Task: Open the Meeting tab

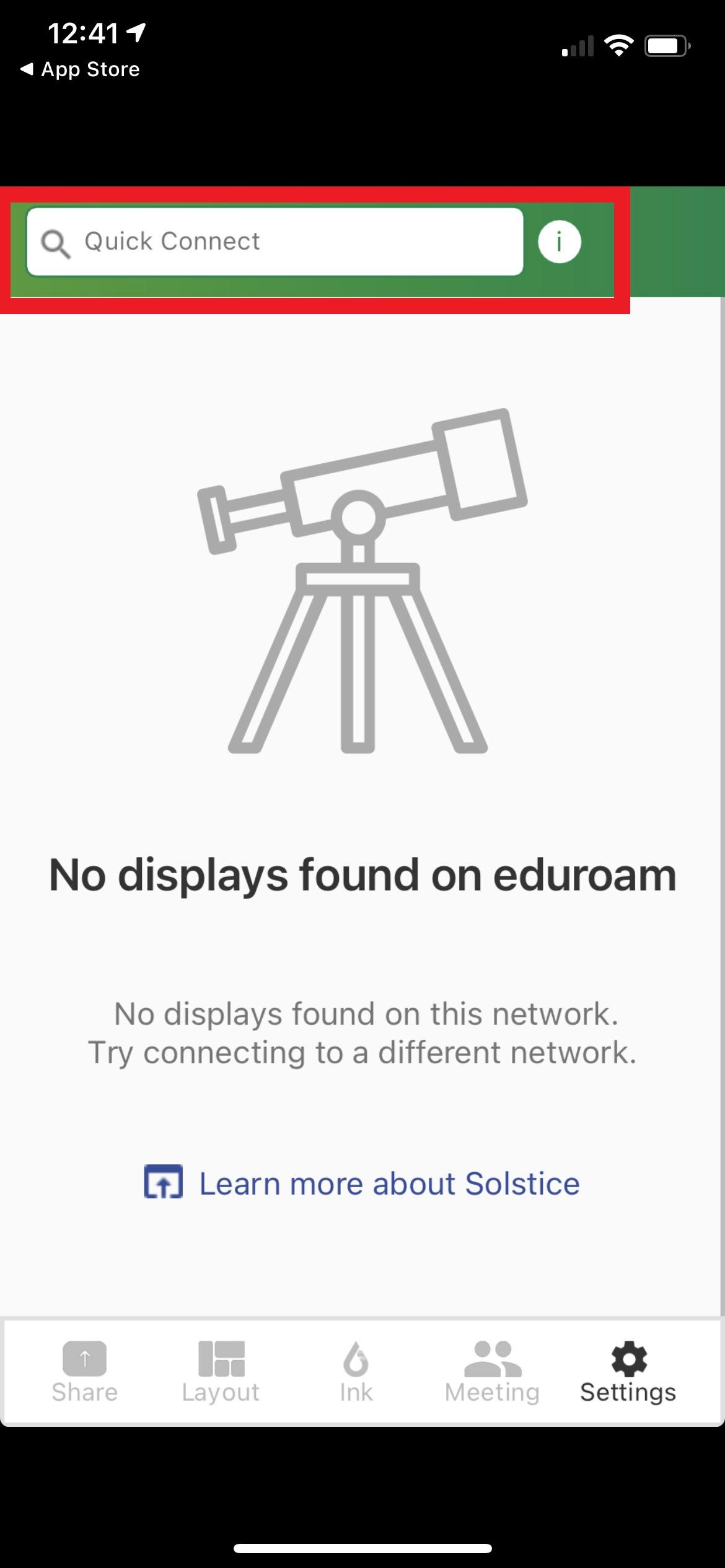Action: point(492,1372)
